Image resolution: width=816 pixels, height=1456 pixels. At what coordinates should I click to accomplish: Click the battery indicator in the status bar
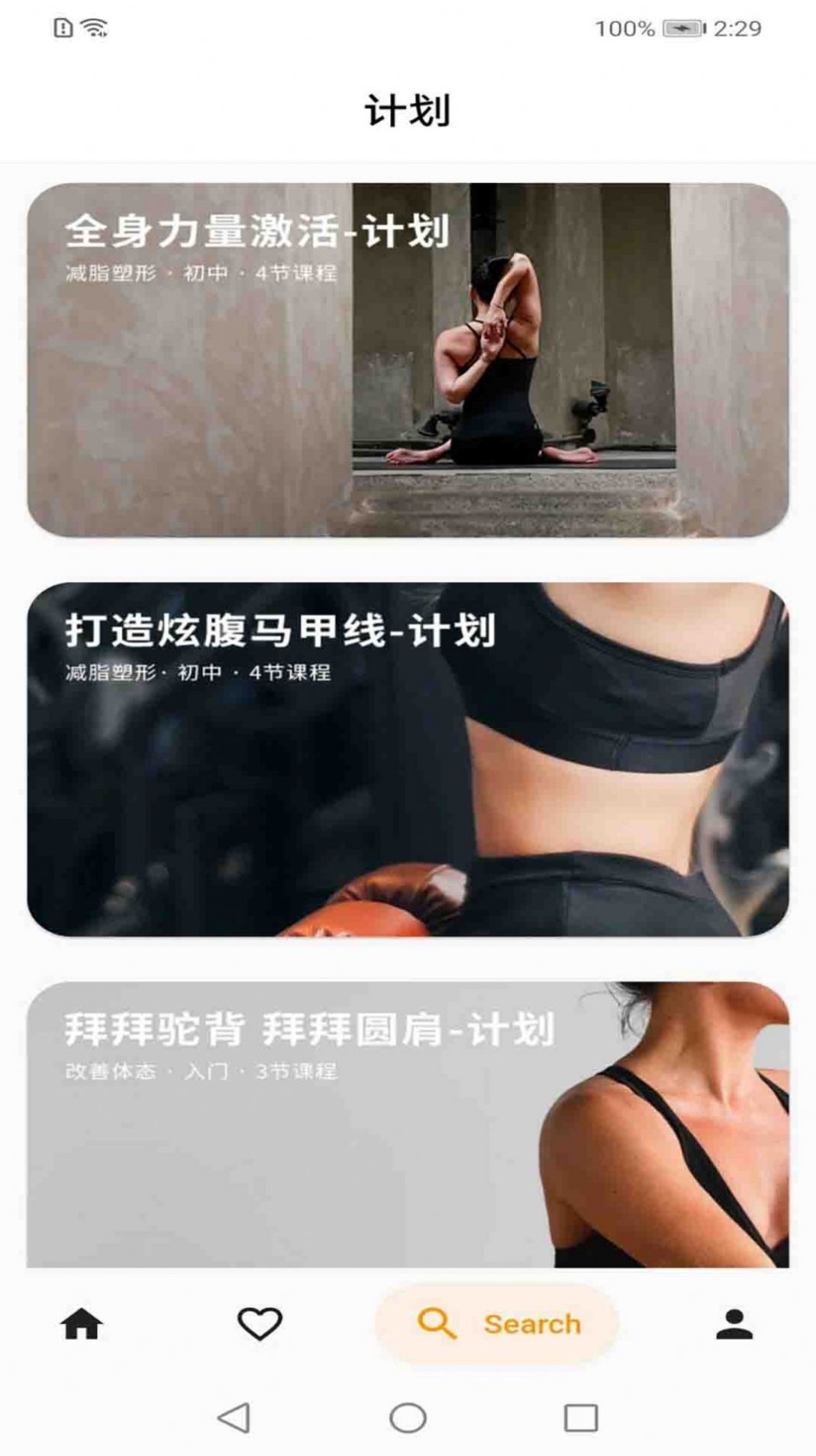(682, 29)
